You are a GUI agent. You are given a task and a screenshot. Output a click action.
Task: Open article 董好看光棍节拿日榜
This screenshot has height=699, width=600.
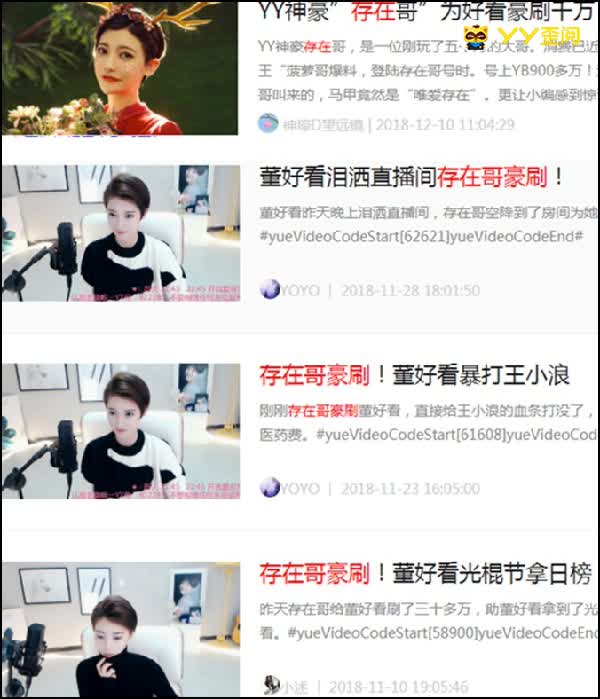[x=425, y=573]
